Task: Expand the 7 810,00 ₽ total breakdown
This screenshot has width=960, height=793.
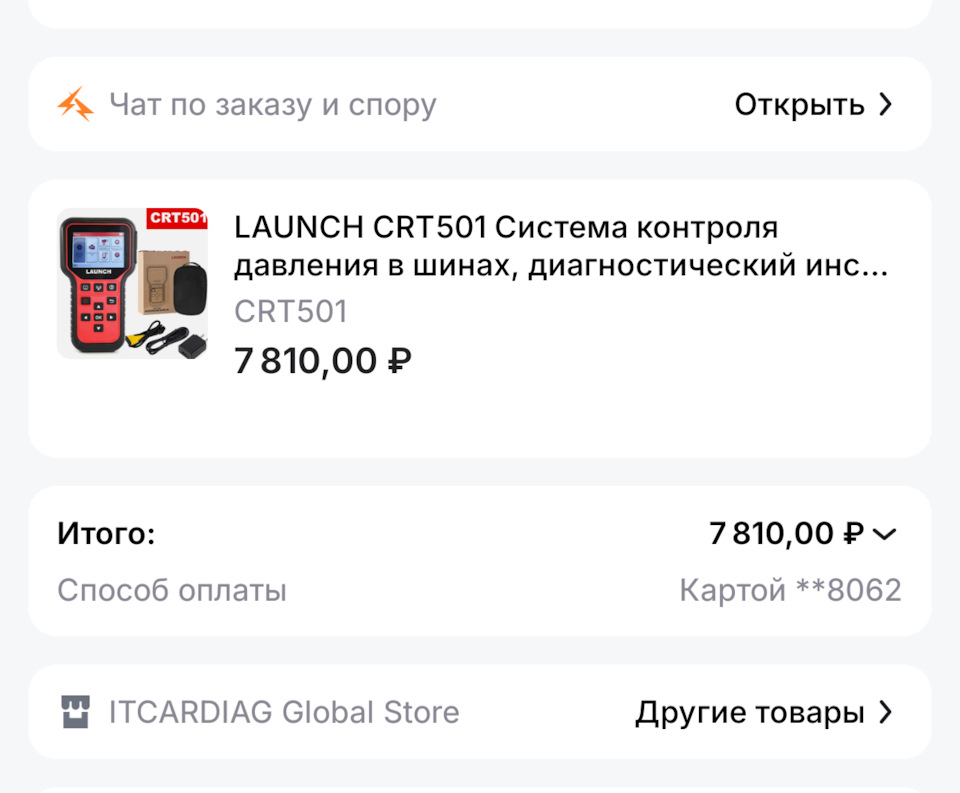Action: (883, 535)
